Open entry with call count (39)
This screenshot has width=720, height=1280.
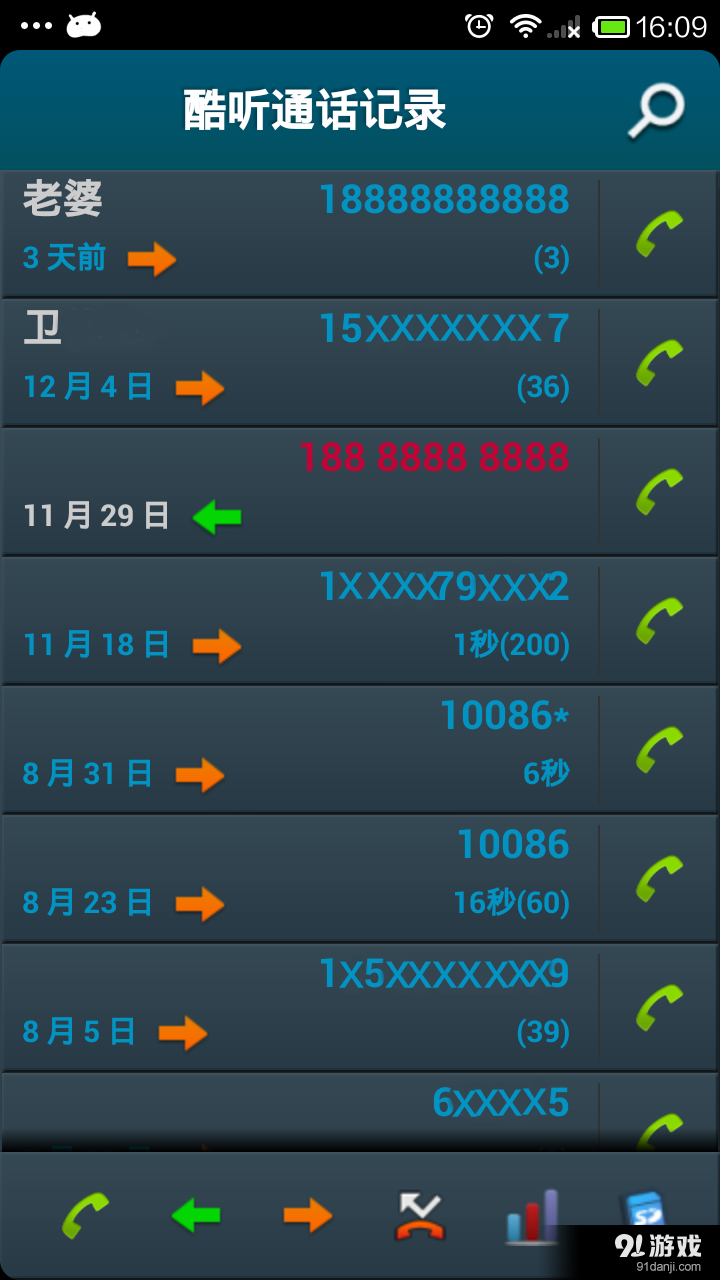coord(300,1003)
